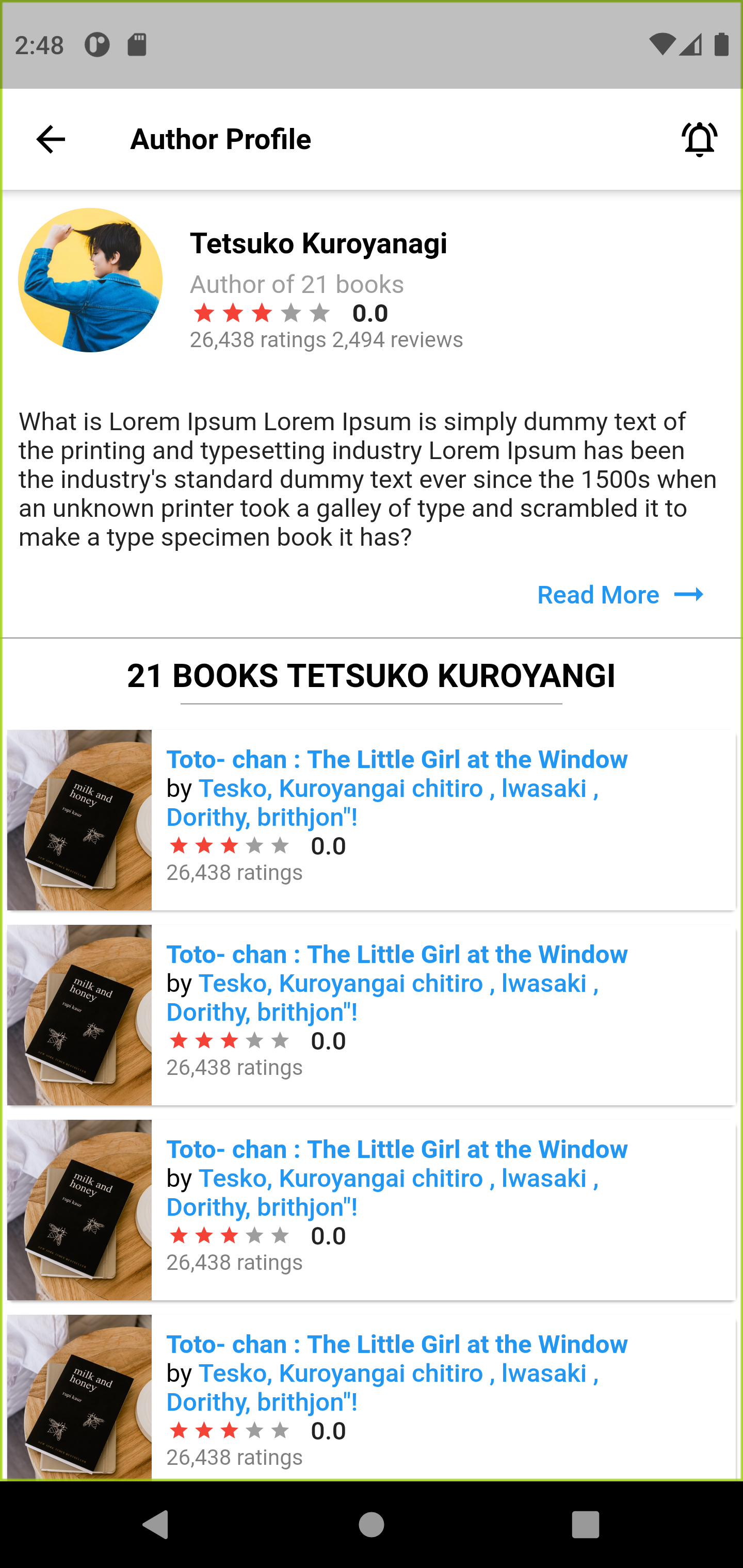743x1568 pixels.
Task: Tap the first star under the first book
Action: [178, 845]
